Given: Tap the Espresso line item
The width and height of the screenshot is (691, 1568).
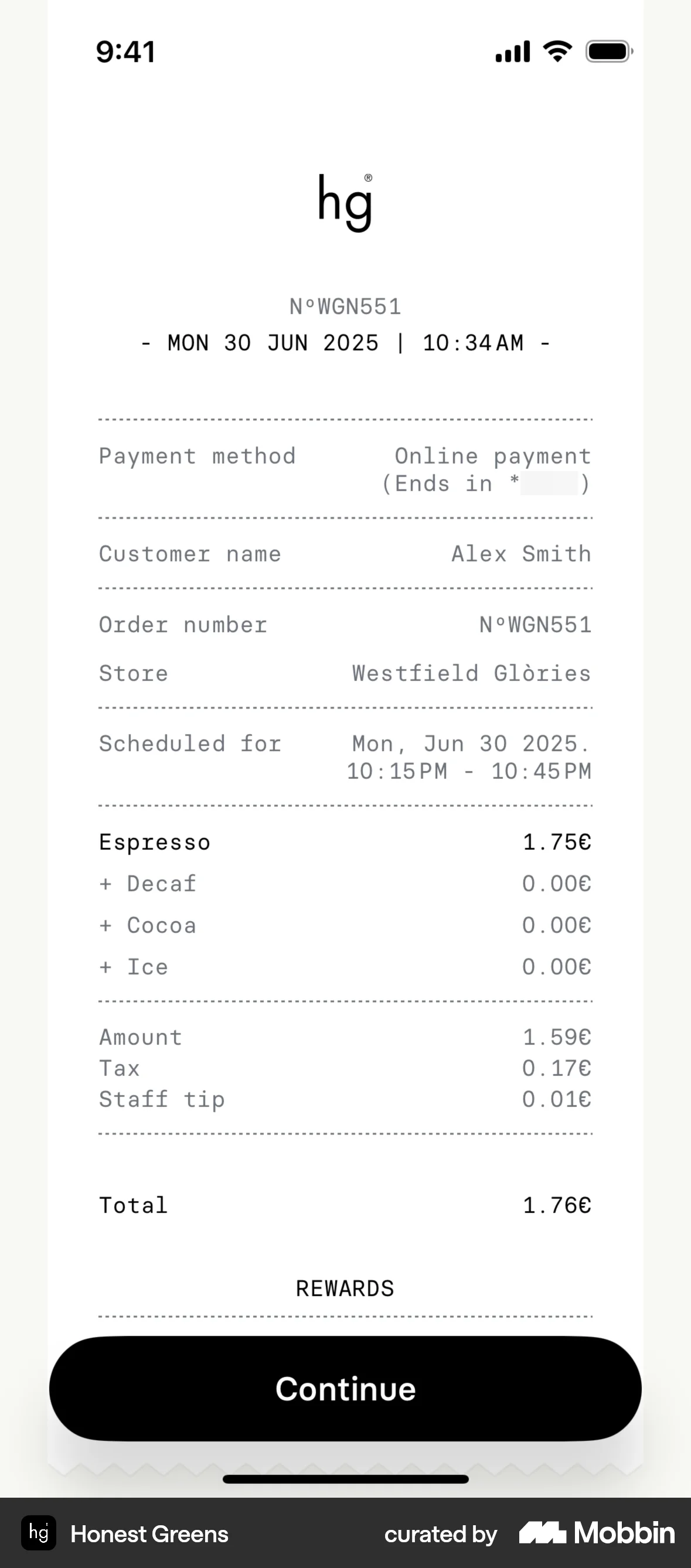Looking at the screenshot, I should (x=154, y=842).
